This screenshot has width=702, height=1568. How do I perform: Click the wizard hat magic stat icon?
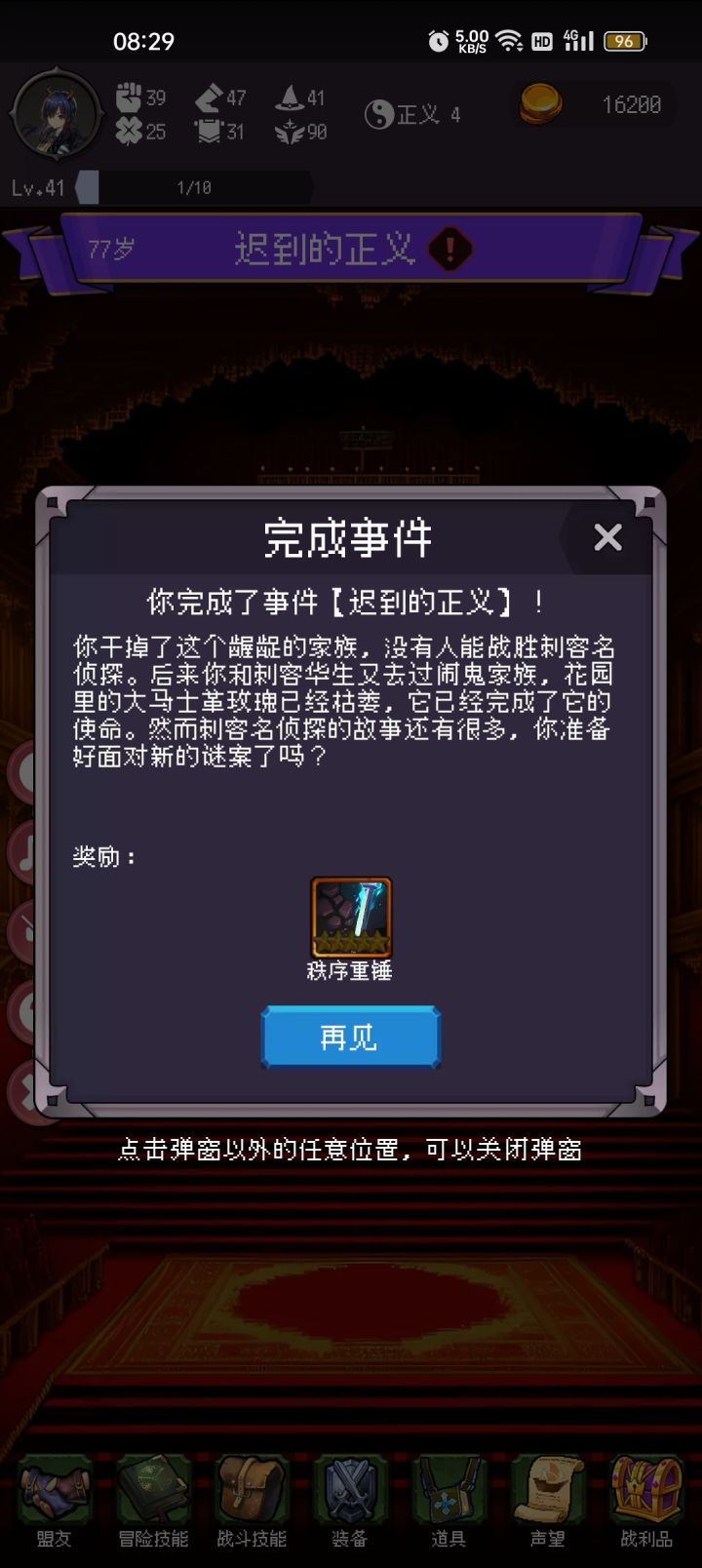[288, 97]
